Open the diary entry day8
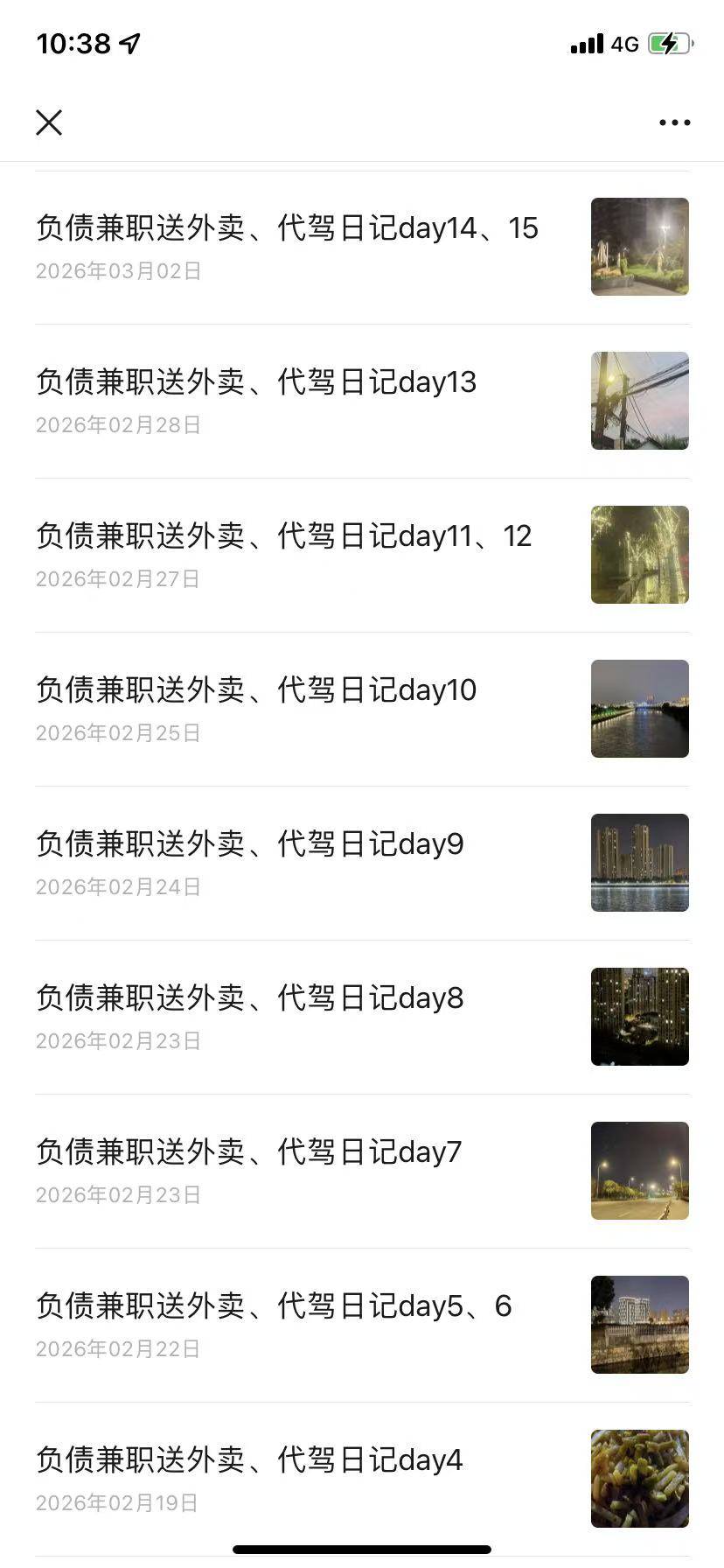Screen dimensions: 724x1568 coord(250,999)
